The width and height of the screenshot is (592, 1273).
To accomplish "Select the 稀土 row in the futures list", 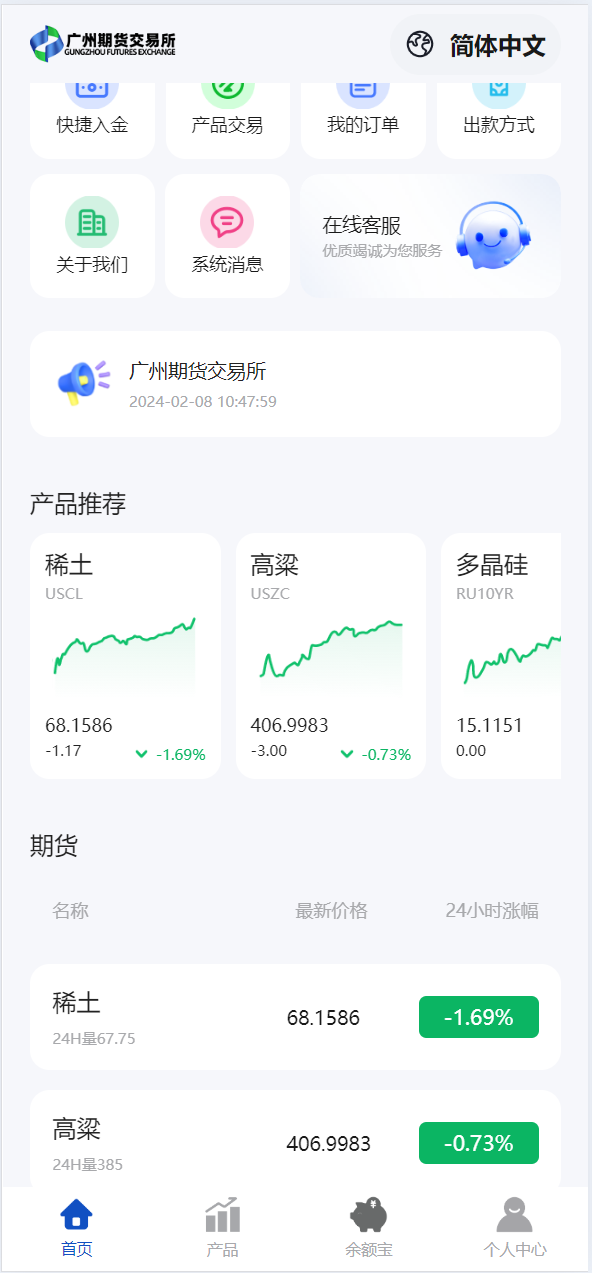I will pyautogui.click(x=295, y=1017).
